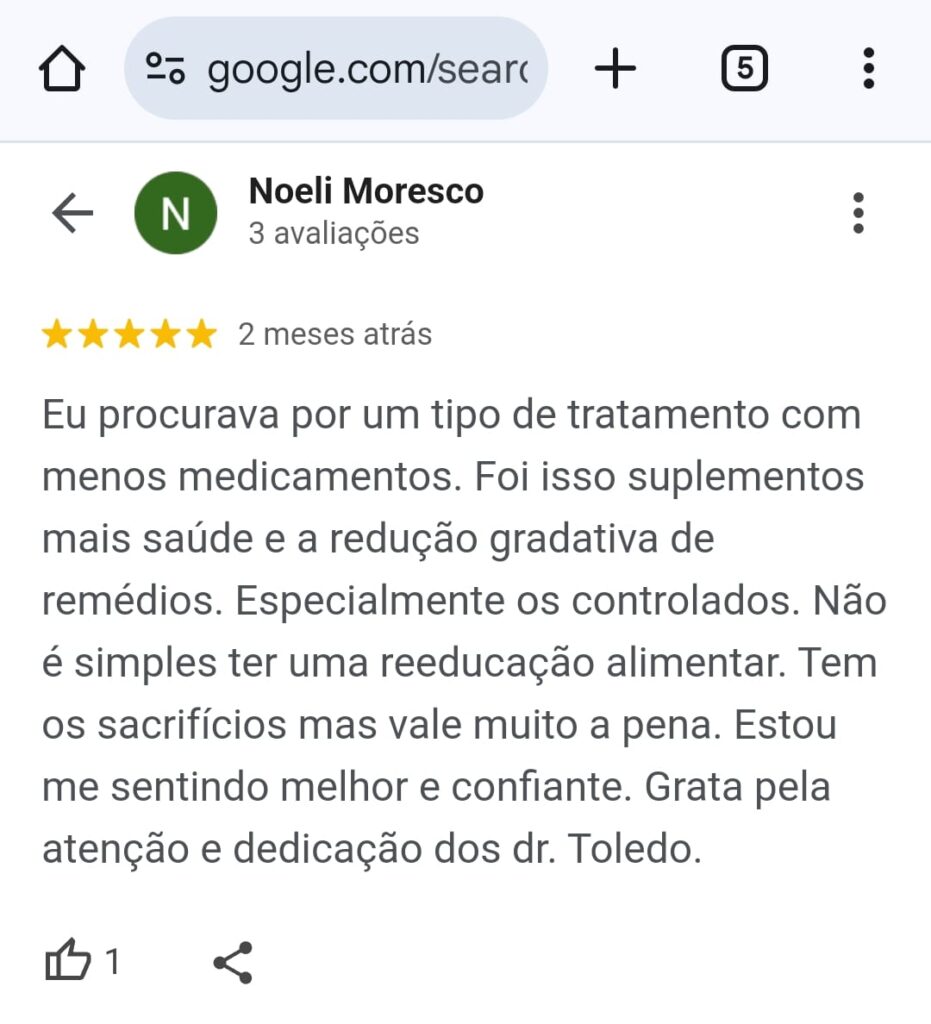Open the Chrome overflow menu
The image size is (931, 1024).
pos(868,69)
